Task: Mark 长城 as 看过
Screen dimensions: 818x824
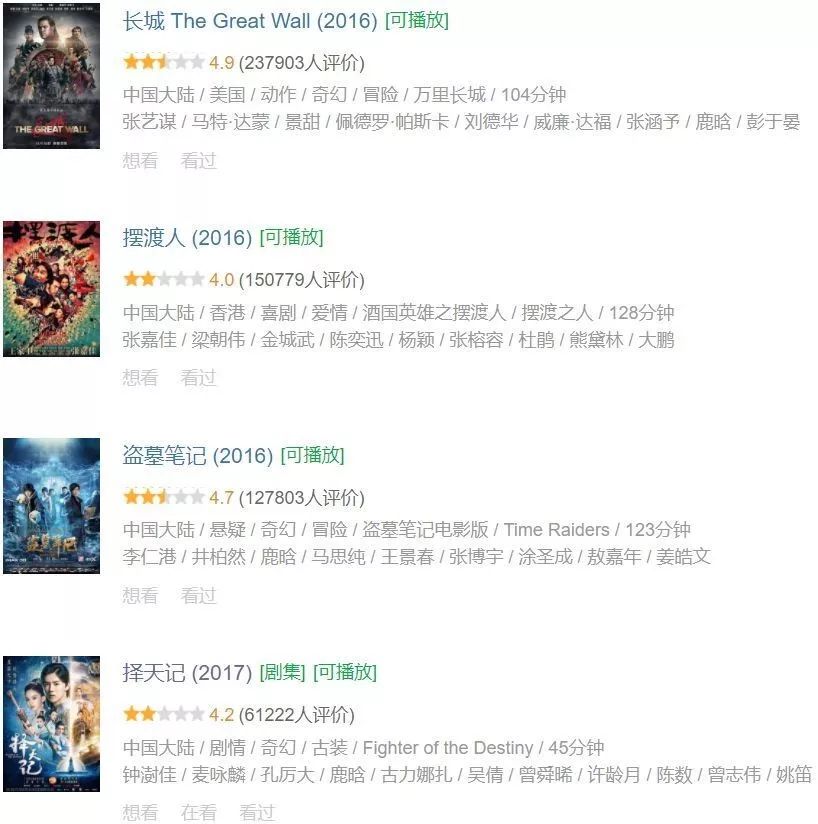Action: (x=198, y=160)
